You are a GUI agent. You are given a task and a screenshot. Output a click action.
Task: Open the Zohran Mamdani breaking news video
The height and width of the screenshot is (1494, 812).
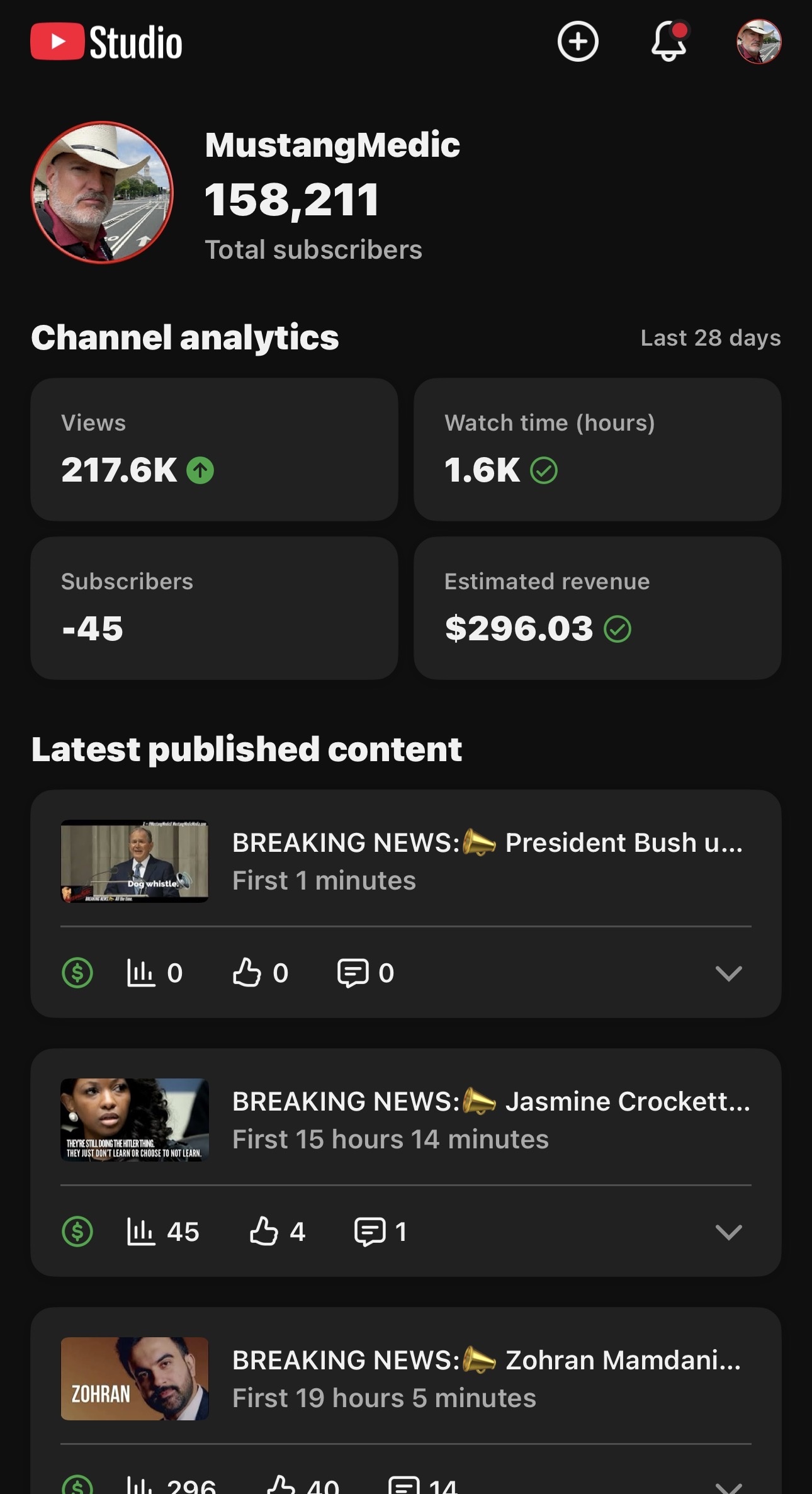point(486,1378)
